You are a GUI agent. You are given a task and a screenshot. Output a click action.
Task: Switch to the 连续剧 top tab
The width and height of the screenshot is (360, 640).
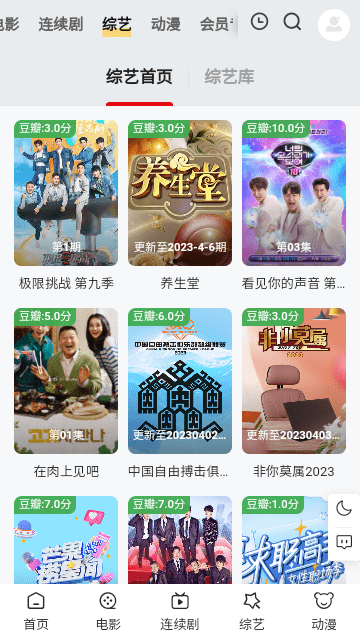coord(61,24)
